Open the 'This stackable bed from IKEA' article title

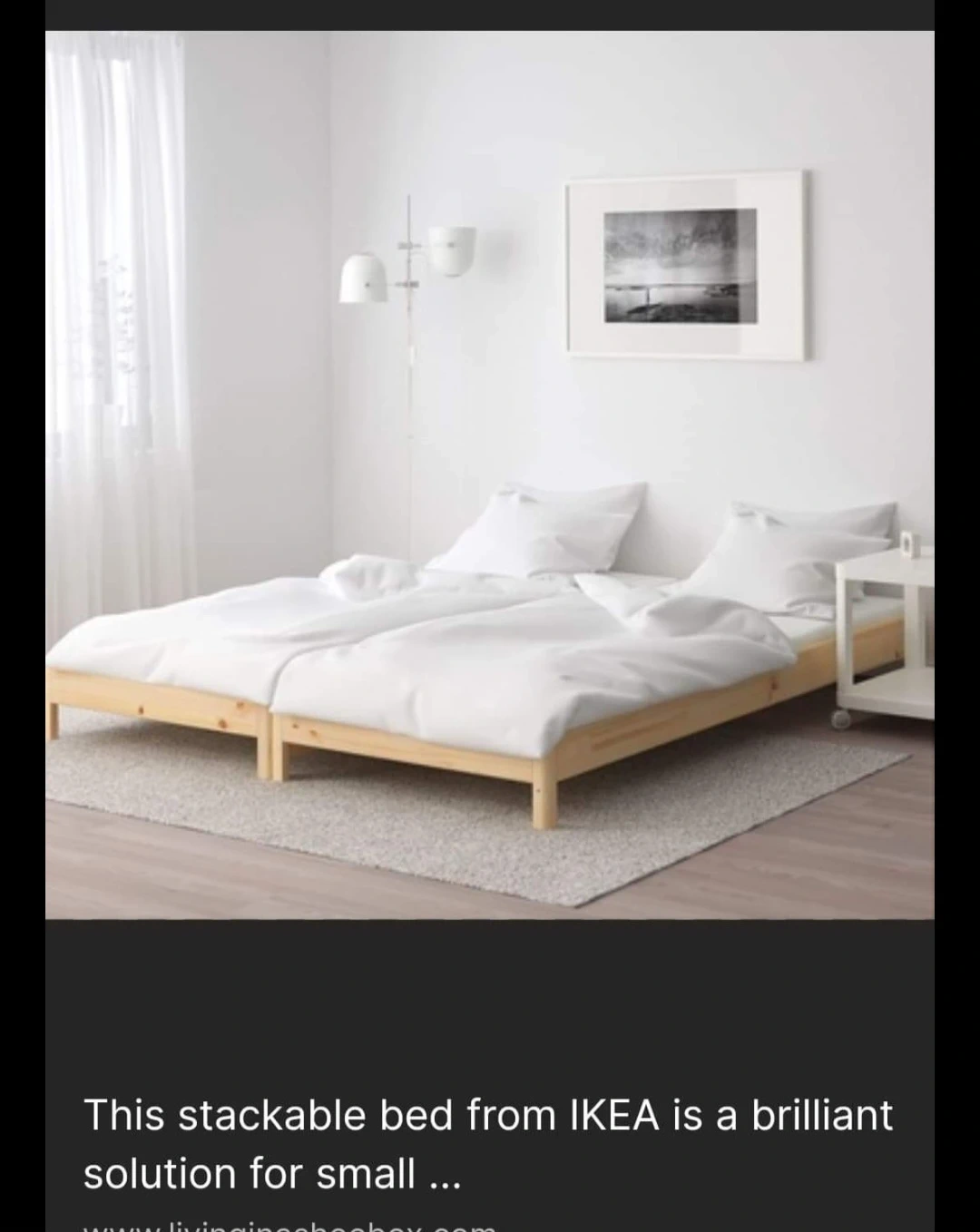tap(488, 1143)
